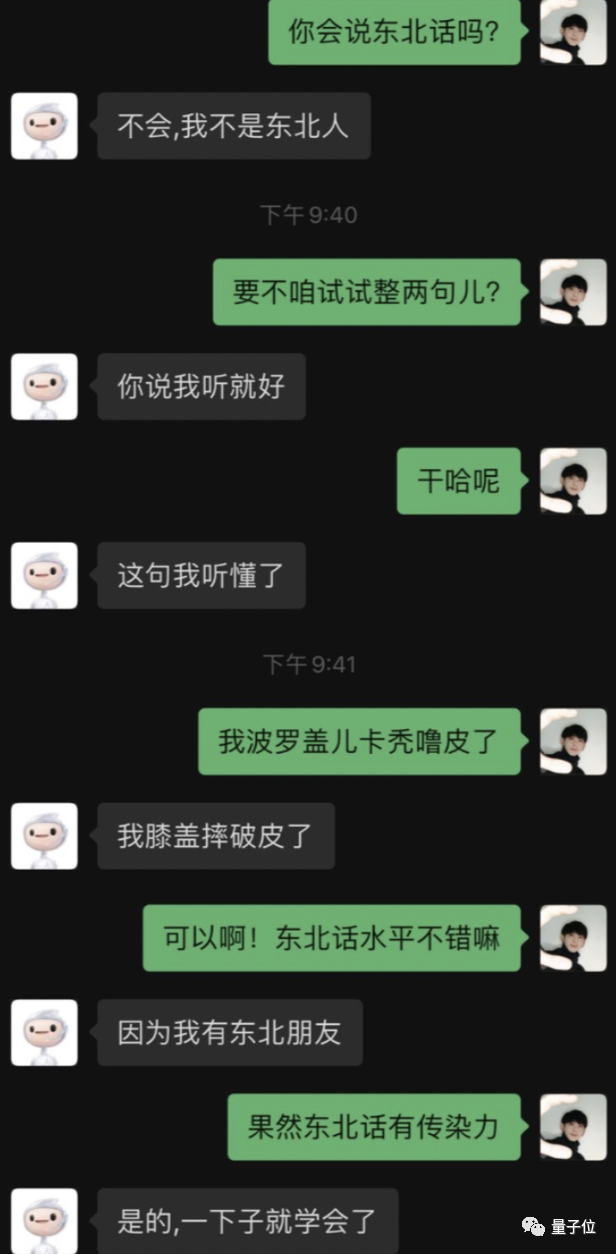616x1254 pixels.
Task: Tap user avatar next to '干哈呢'
Action: coord(573,481)
